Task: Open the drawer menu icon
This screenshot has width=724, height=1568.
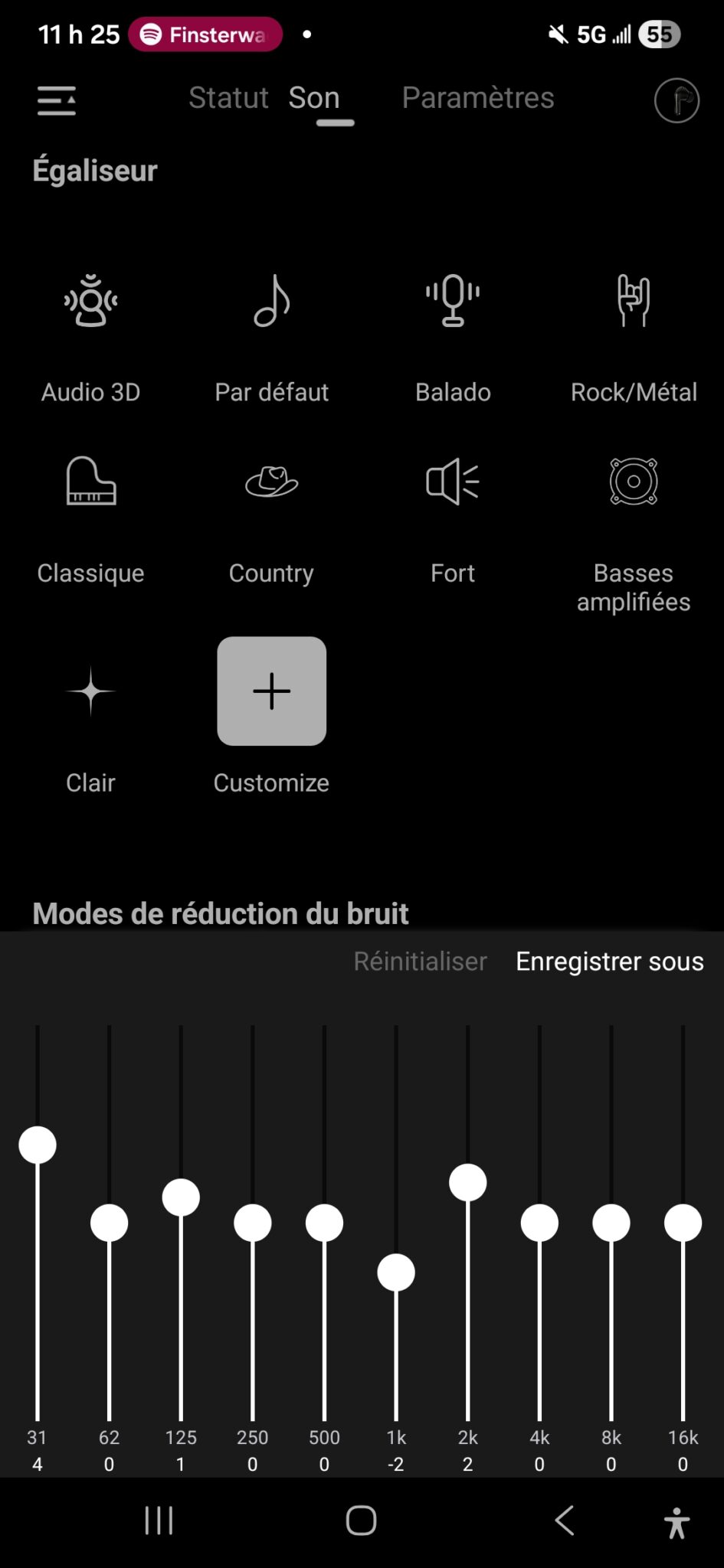Action: click(57, 100)
